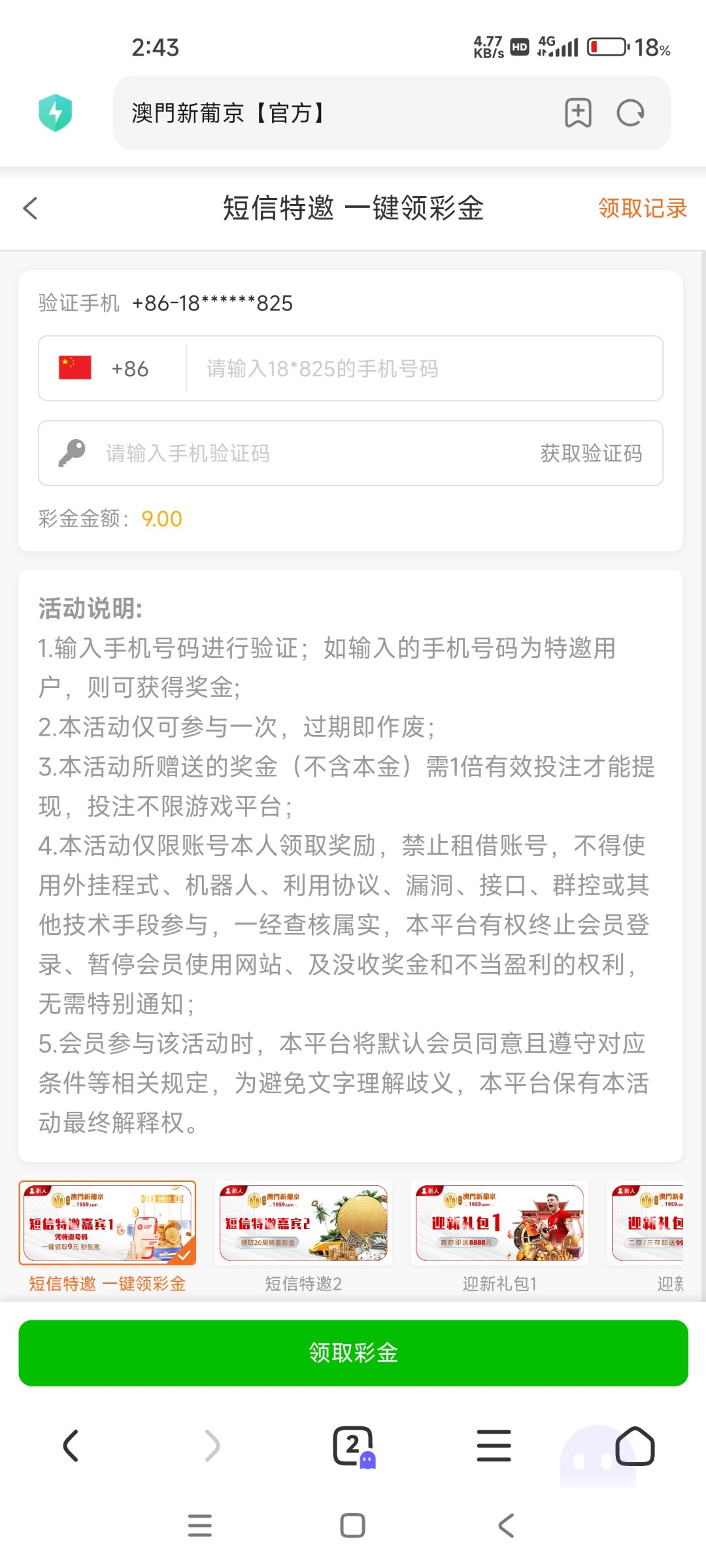Tap the green 领取彩金 button

(x=353, y=1353)
